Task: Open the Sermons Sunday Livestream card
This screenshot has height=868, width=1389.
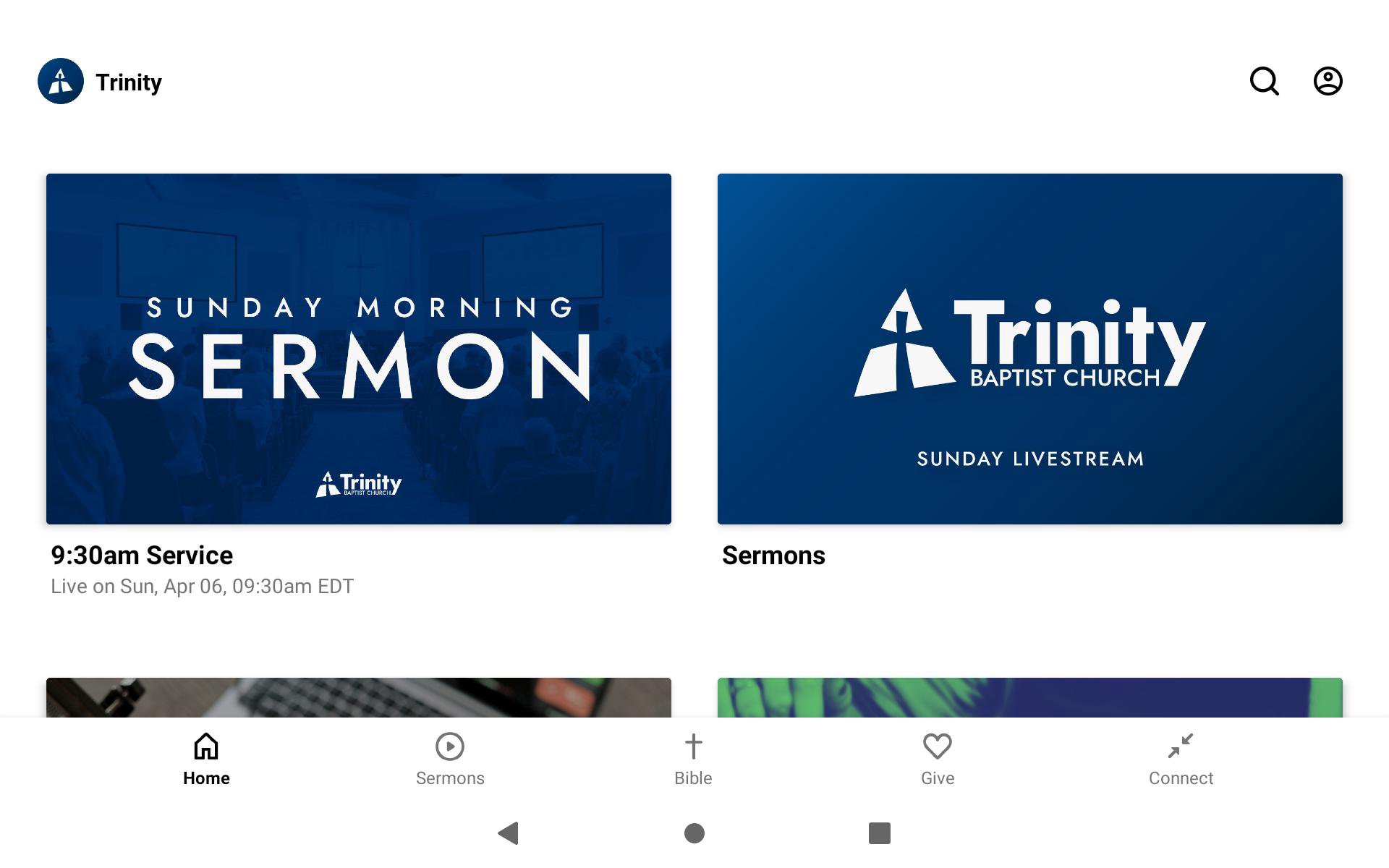Action: (x=1029, y=349)
